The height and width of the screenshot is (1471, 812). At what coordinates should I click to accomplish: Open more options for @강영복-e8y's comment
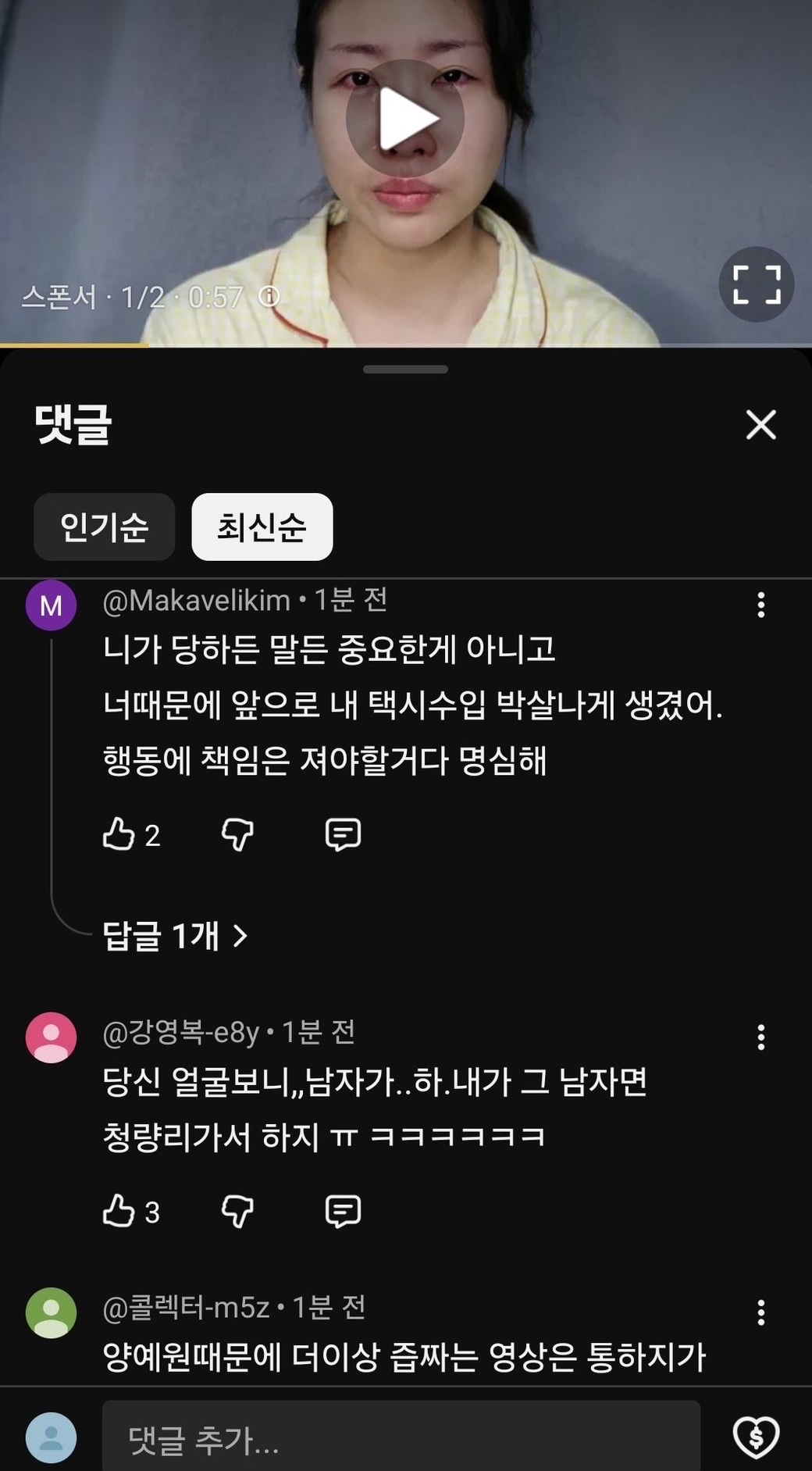[x=760, y=1037]
